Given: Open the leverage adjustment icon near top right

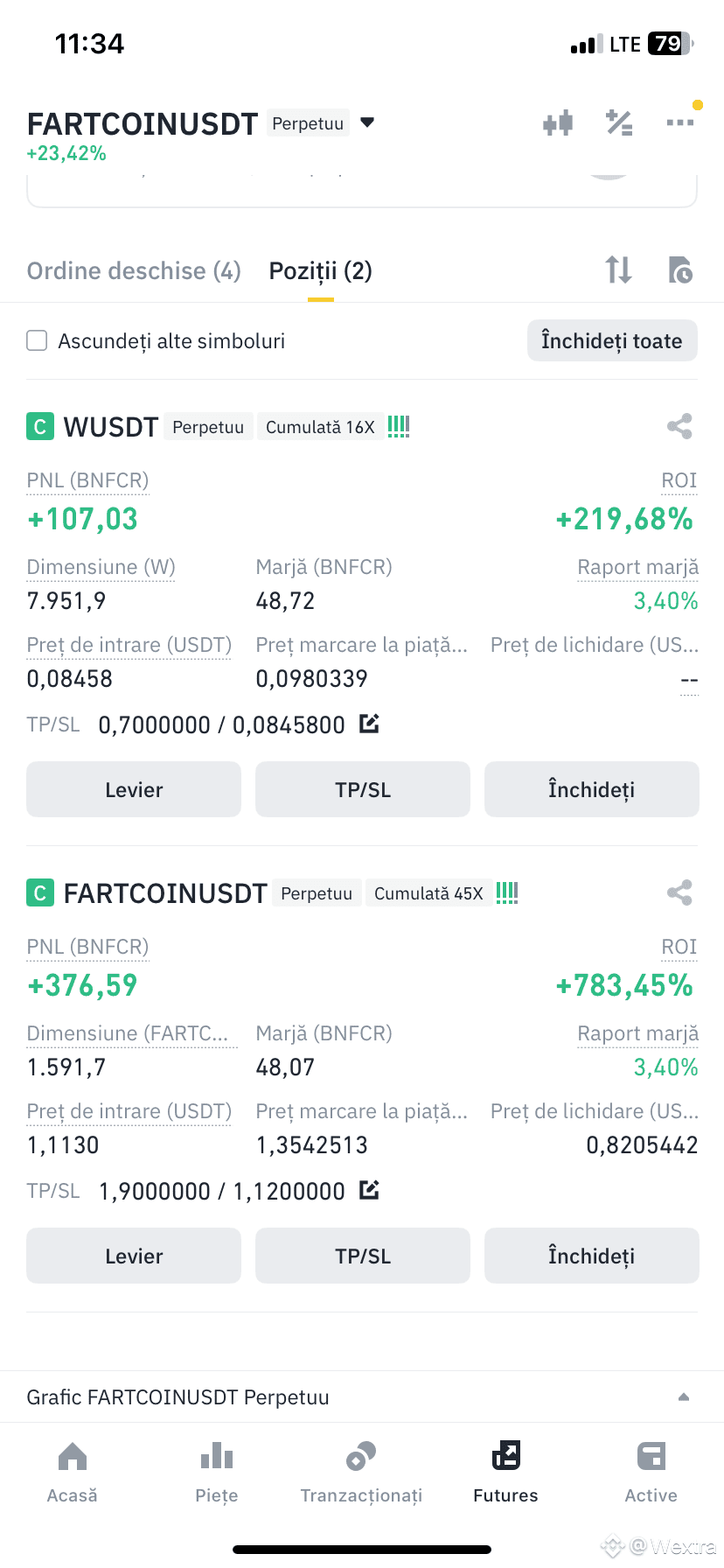Looking at the screenshot, I should pyautogui.click(x=619, y=122).
